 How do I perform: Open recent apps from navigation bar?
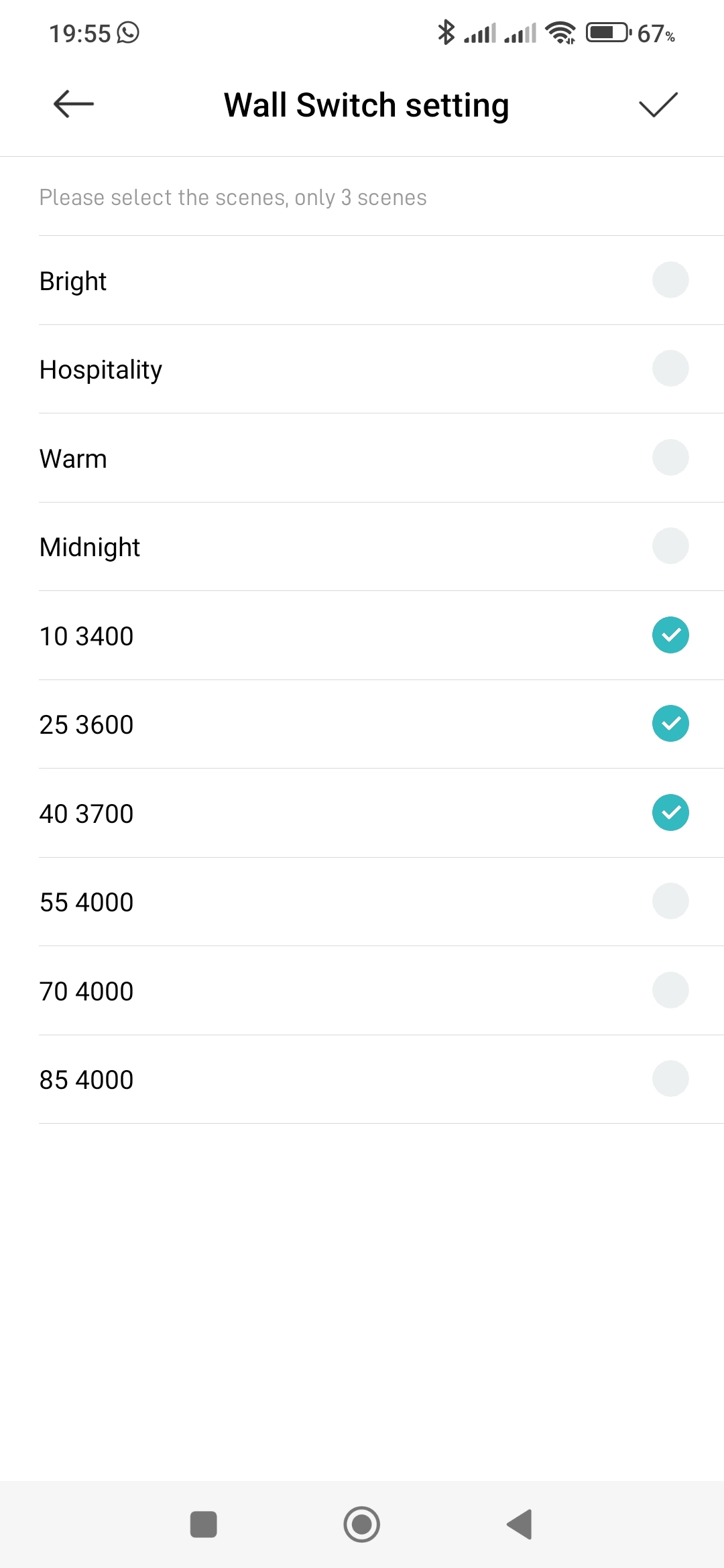(204, 1524)
